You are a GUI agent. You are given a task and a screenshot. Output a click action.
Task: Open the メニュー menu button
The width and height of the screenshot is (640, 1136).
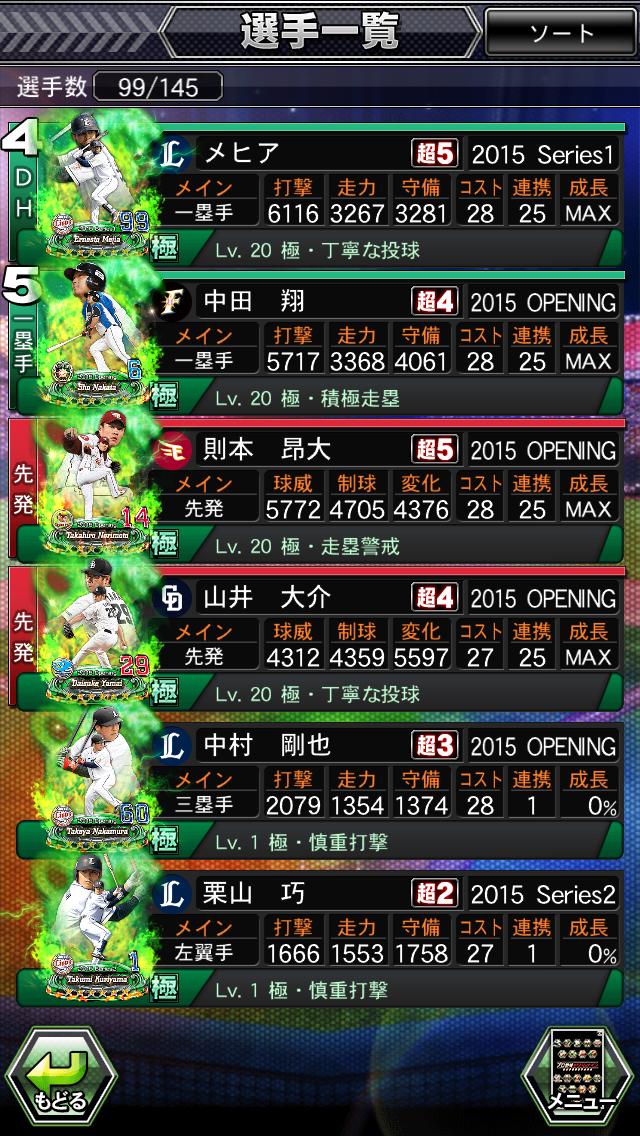tap(578, 1077)
